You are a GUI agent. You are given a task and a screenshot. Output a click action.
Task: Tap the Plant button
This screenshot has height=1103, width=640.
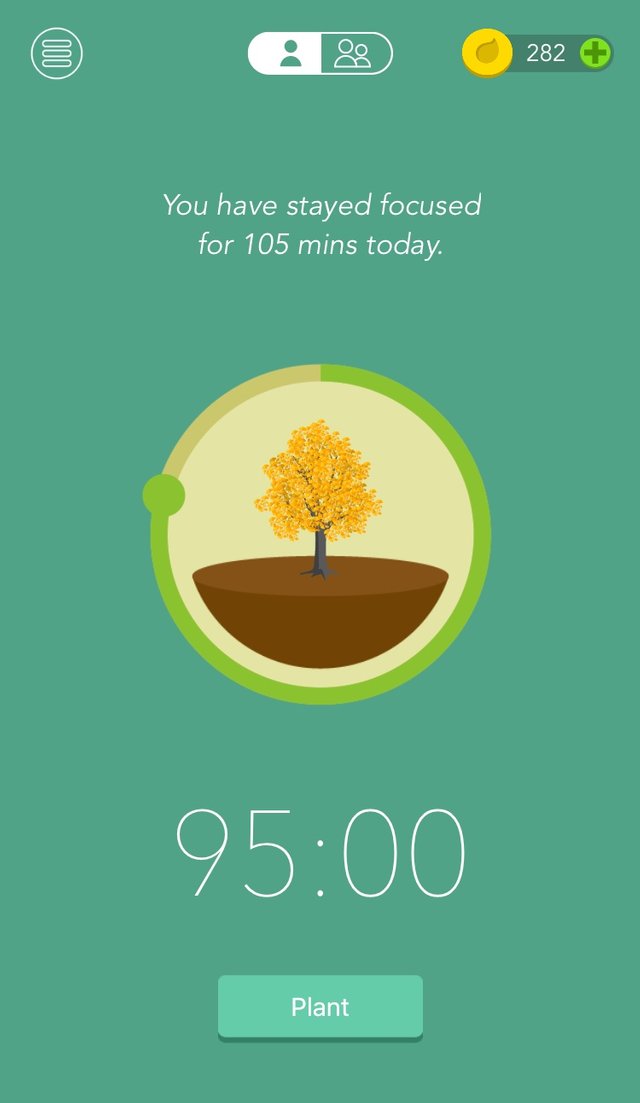pos(320,1007)
